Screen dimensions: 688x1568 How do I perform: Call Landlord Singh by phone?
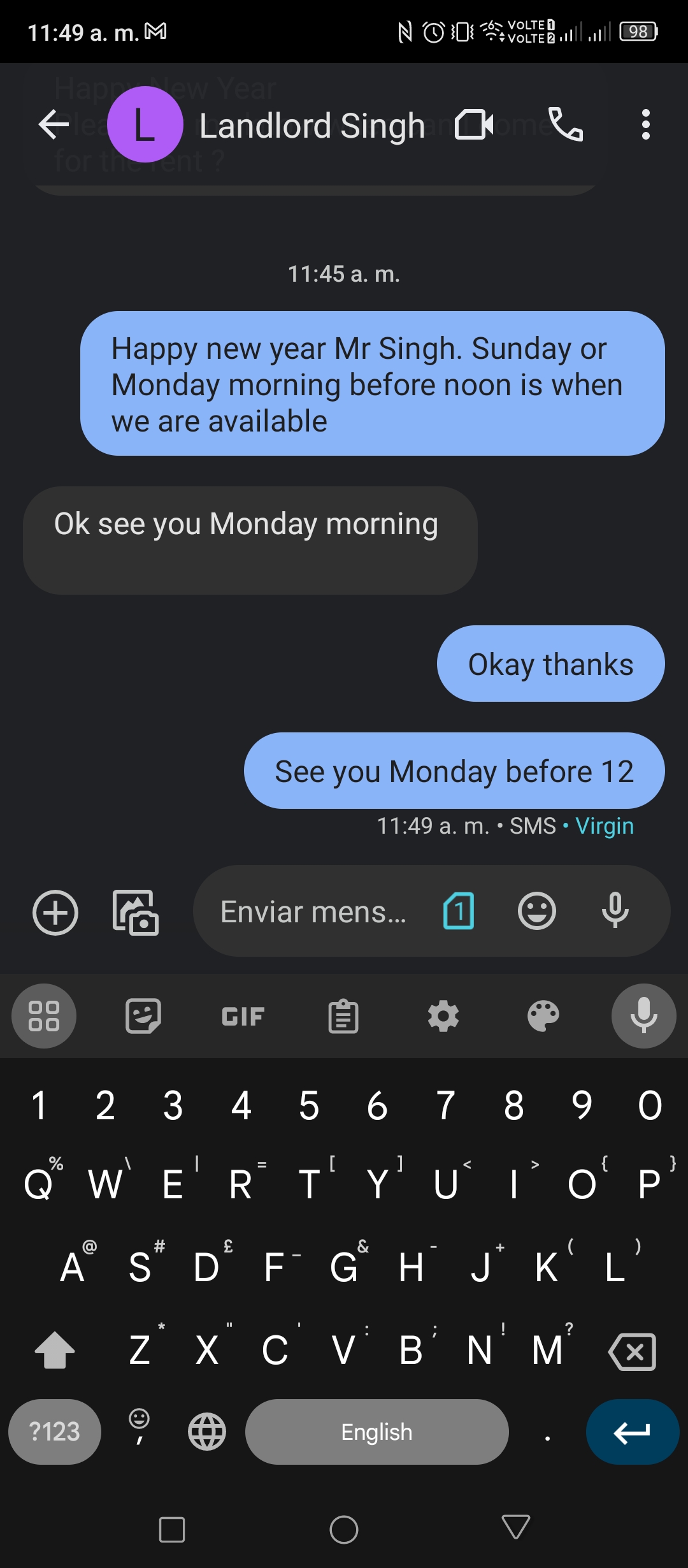pos(565,124)
